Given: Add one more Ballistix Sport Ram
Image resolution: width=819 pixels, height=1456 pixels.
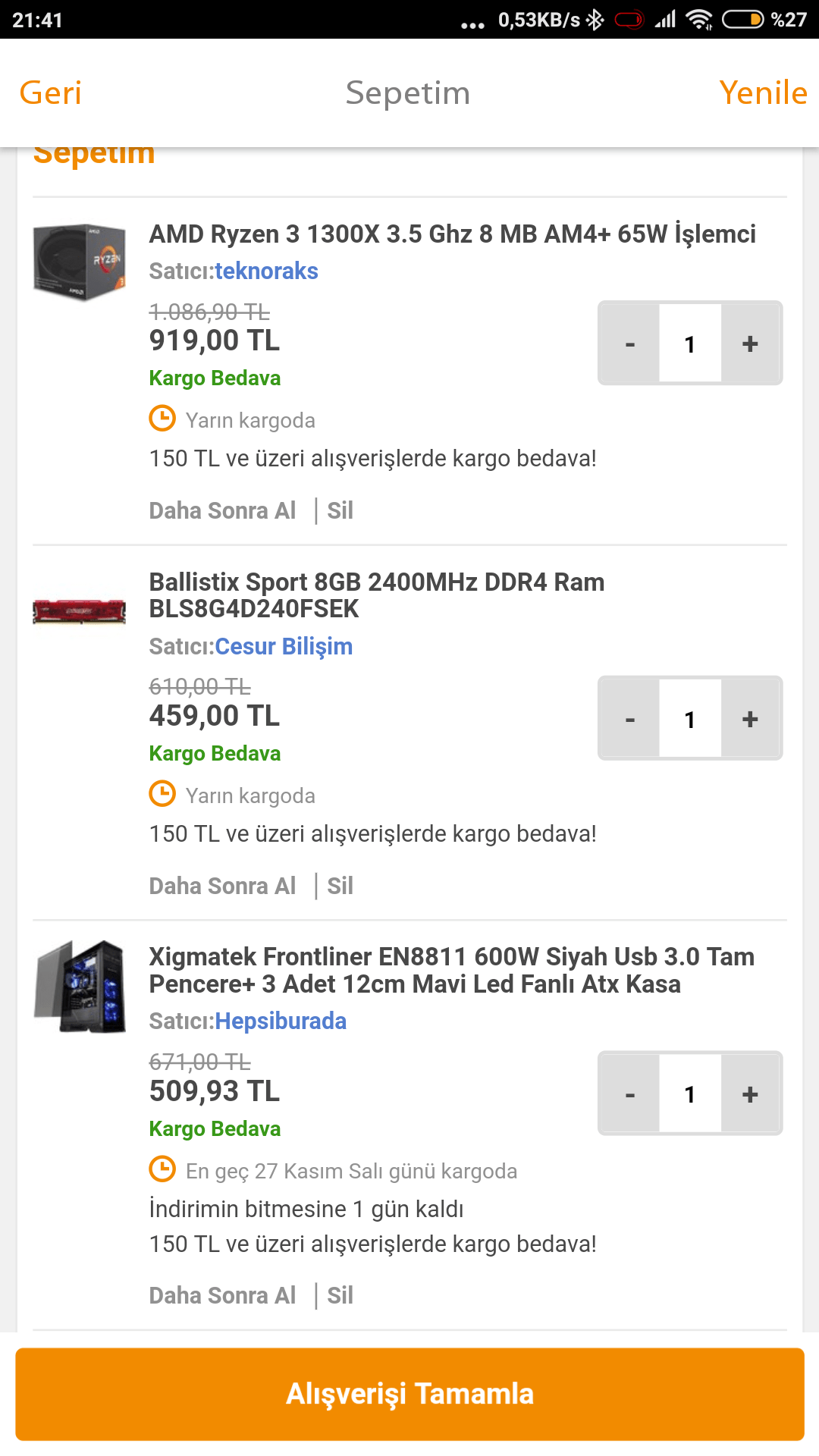Looking at the screenshot, I should pyautogui.click(x=750, y=719).
